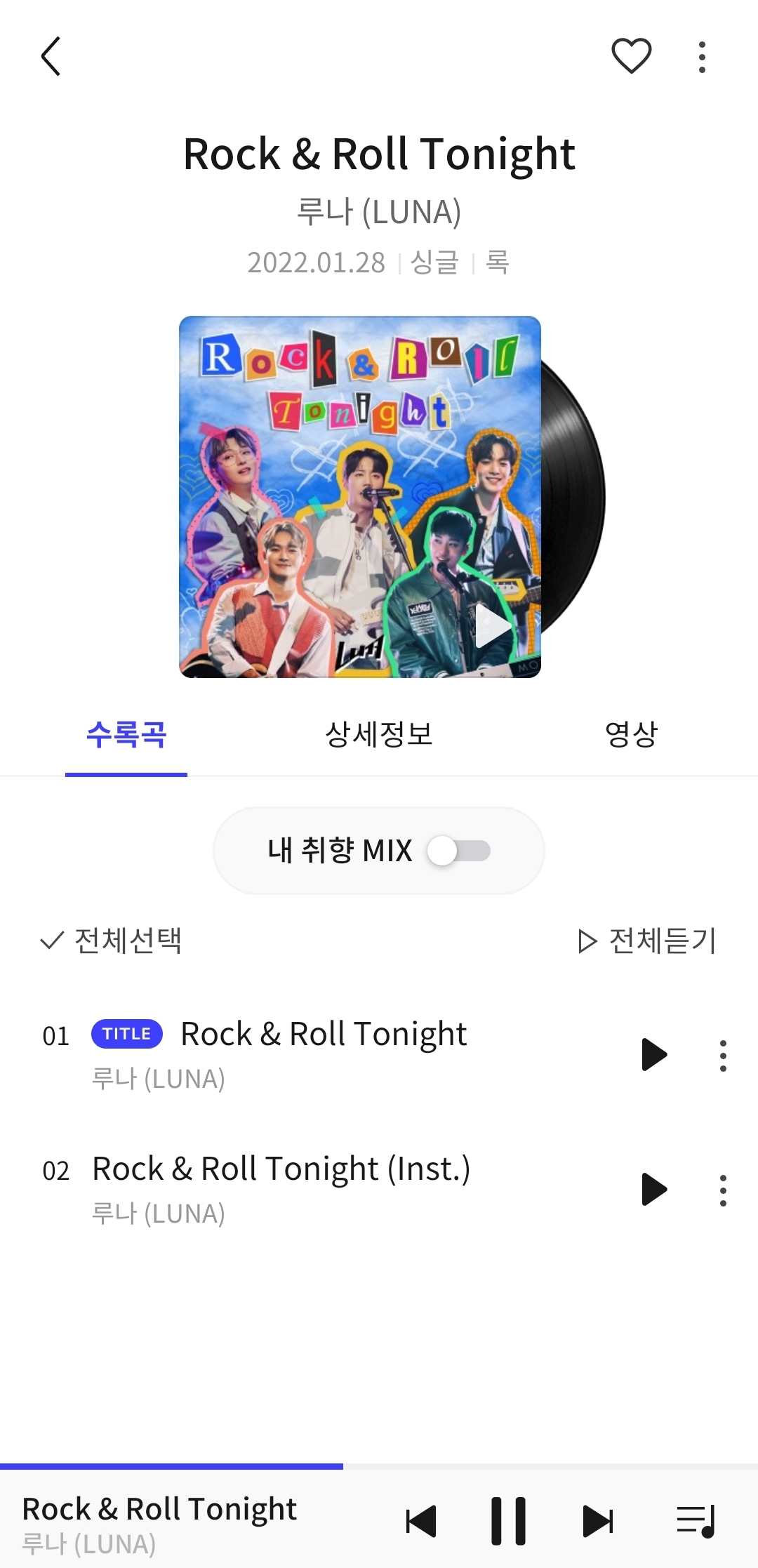Viewport: 758px width, 1568px height.
Task: Select all tracks with 전체선택
Action: (x=111, y=941)
